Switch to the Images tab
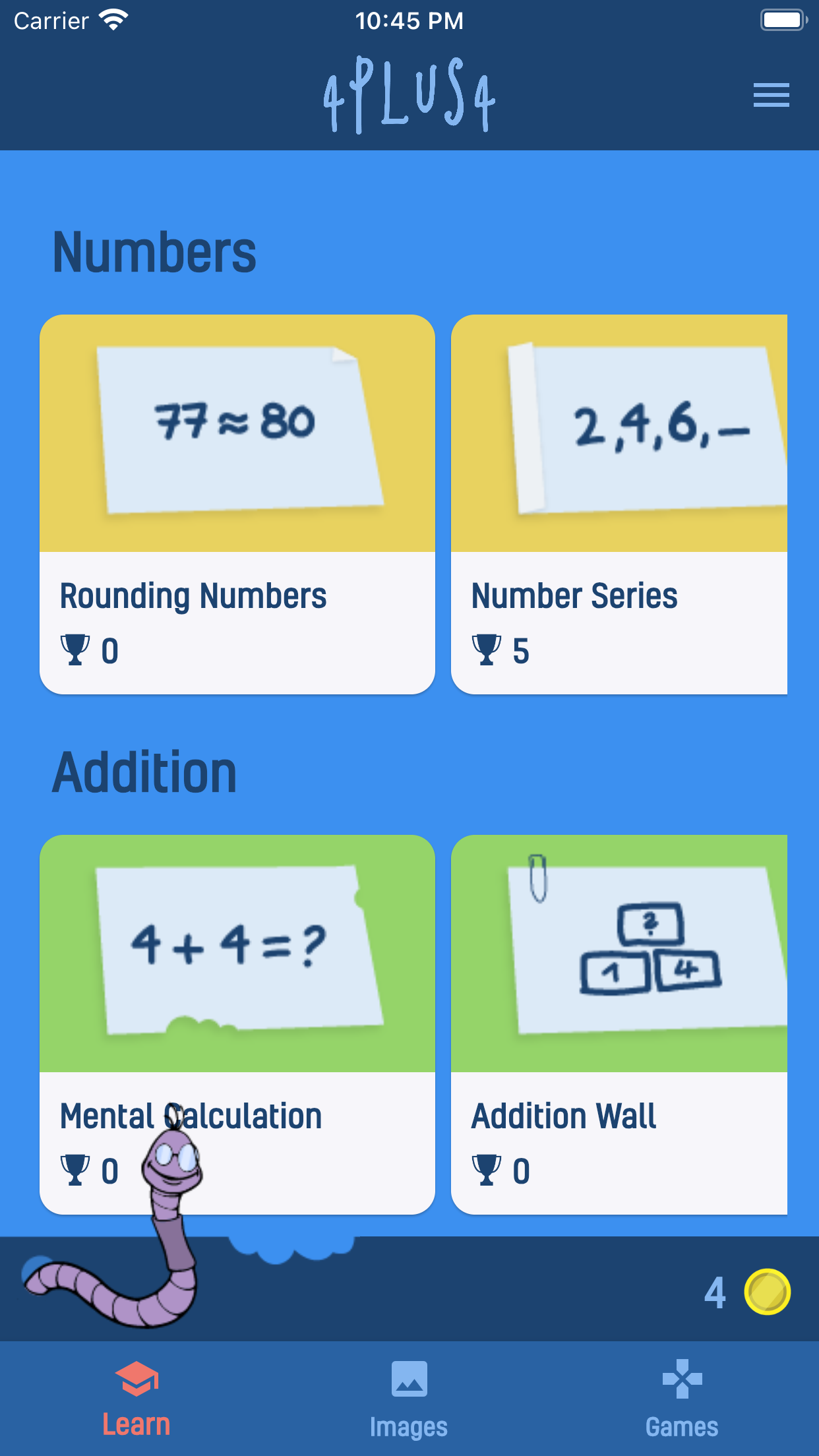Viewport: 819px width, 1456px height. click(409, 1399)
